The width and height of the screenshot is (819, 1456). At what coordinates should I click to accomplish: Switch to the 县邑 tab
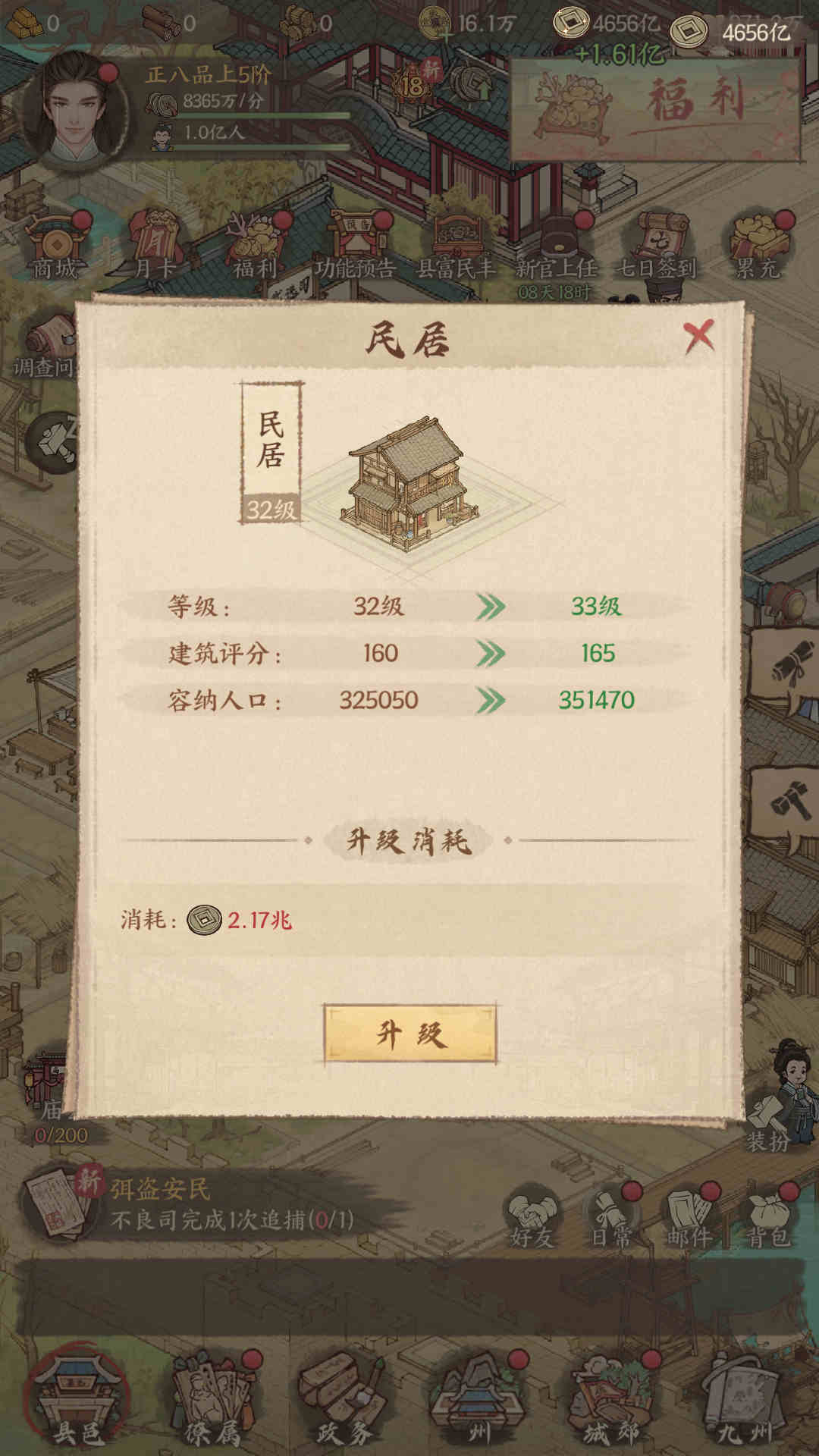click(x=76, y=1404)
